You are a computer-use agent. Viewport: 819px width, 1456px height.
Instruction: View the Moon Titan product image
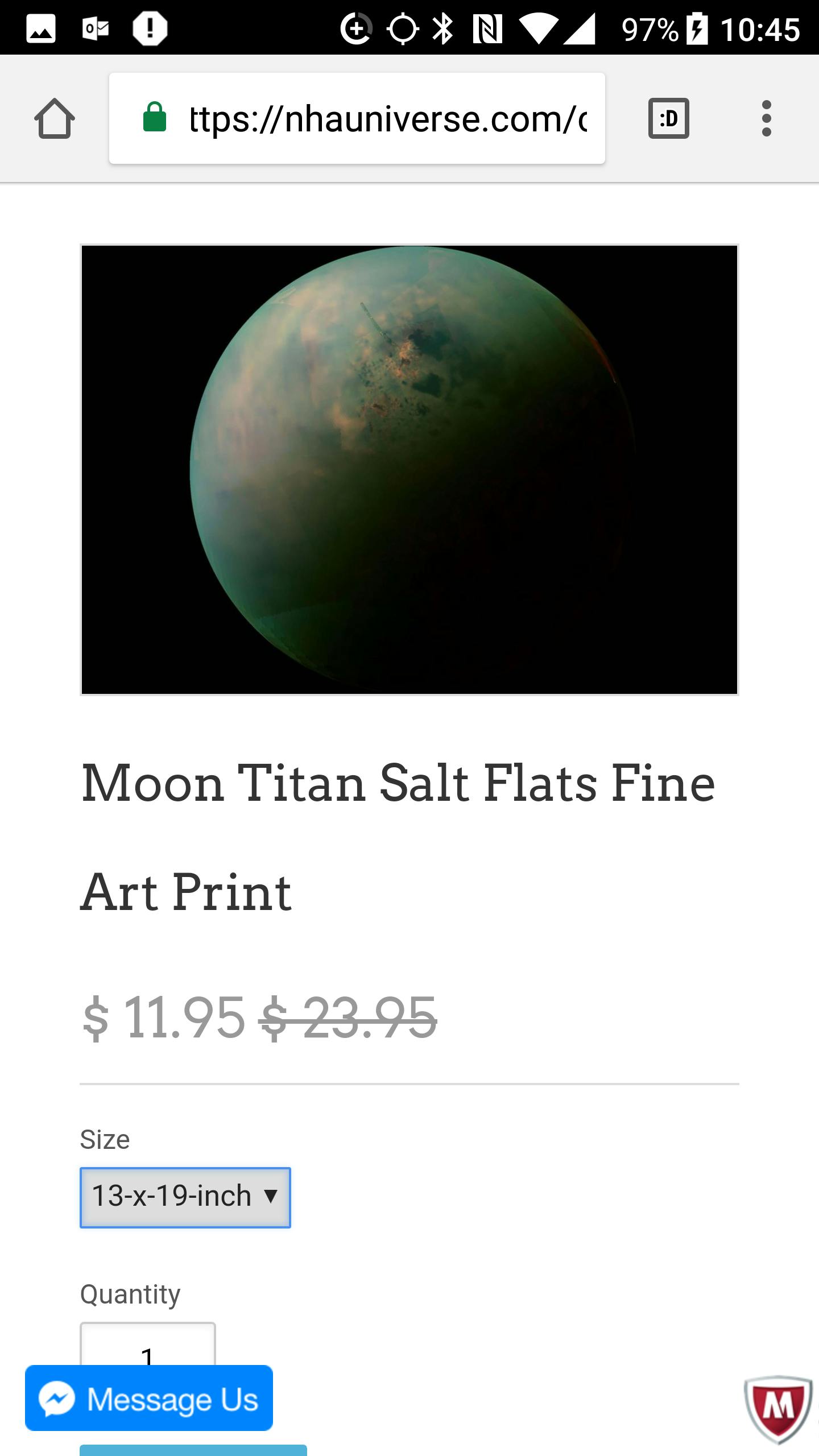point(409,470)
